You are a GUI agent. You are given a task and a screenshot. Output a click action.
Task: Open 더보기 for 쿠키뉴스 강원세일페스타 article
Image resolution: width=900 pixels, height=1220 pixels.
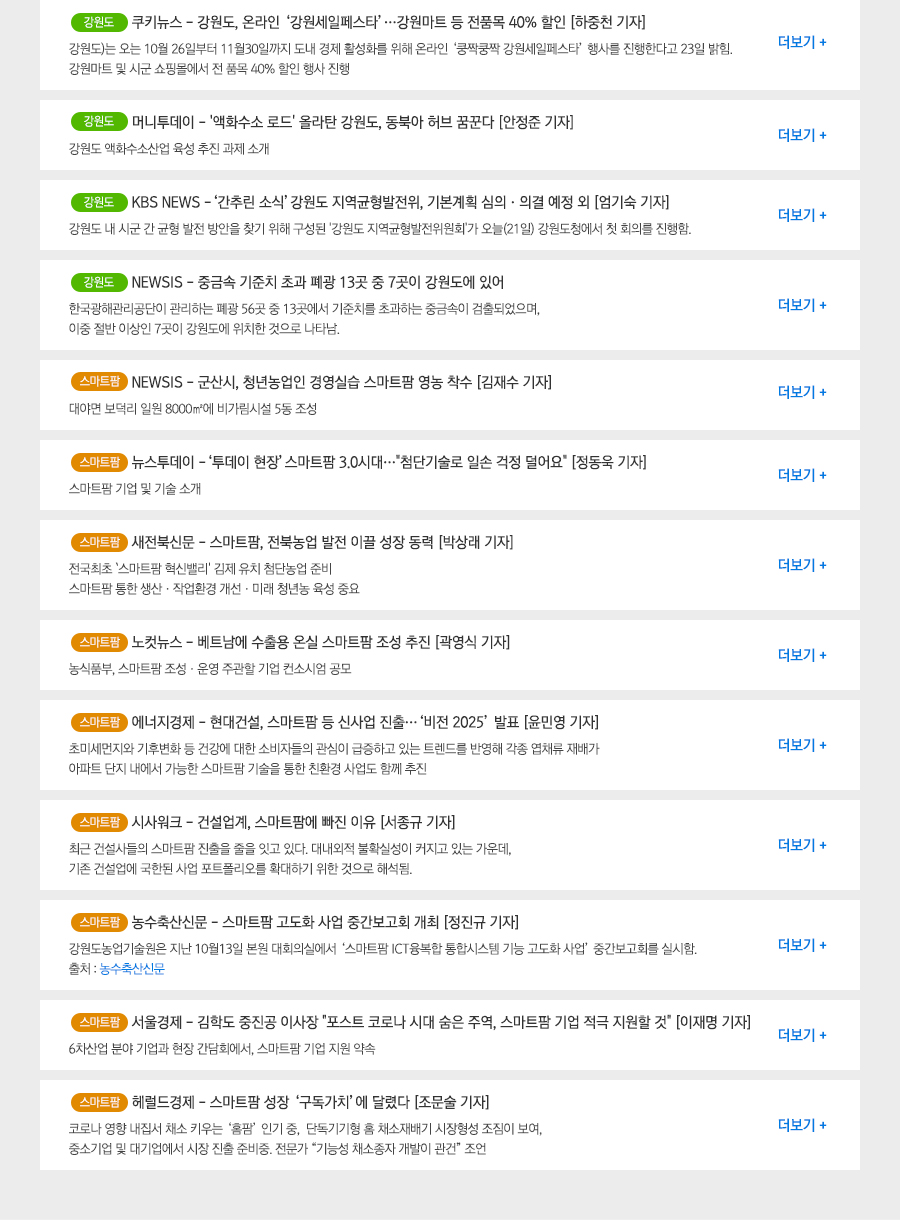802,42
